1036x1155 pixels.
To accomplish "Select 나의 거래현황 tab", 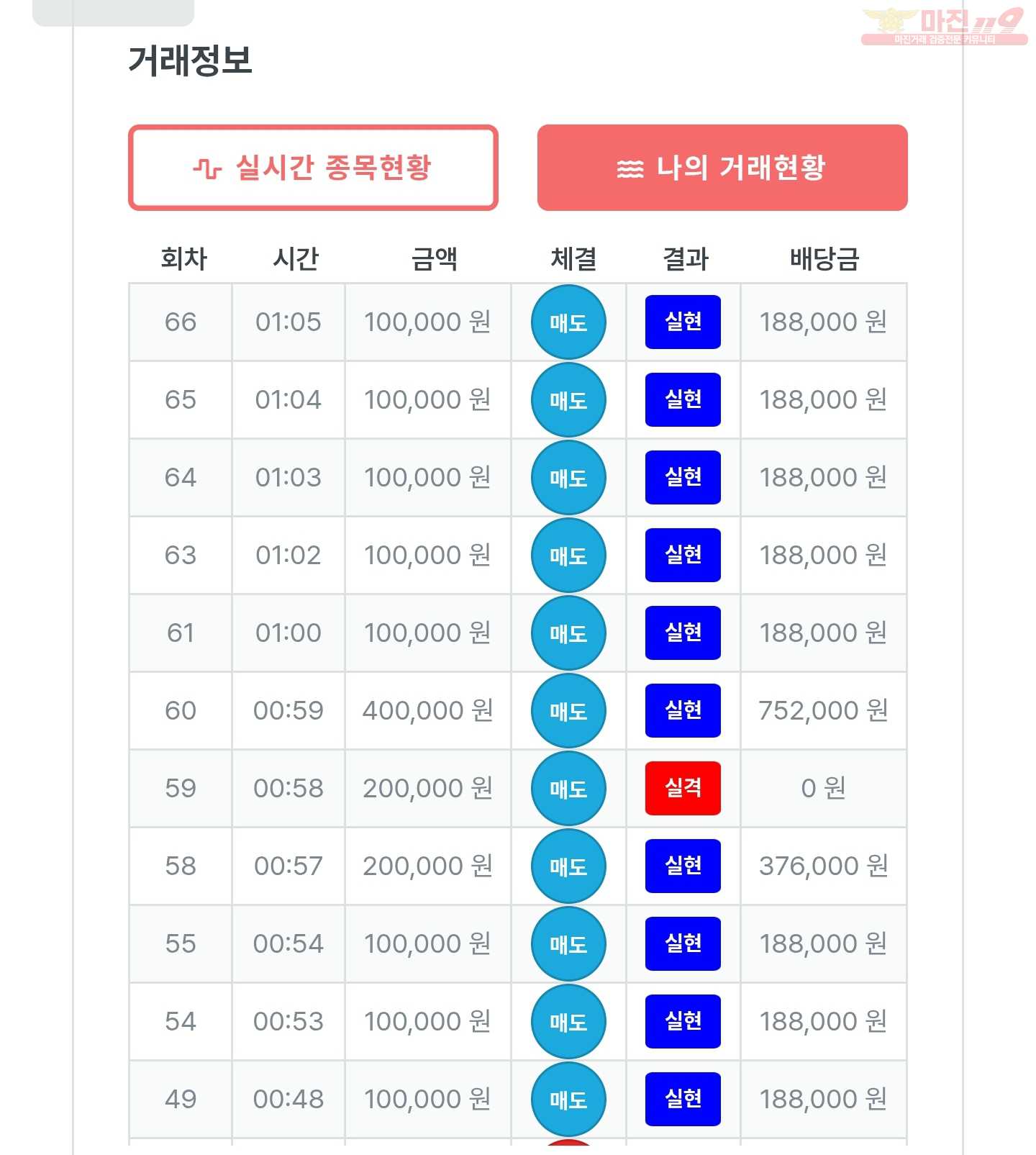I will 722,168.
